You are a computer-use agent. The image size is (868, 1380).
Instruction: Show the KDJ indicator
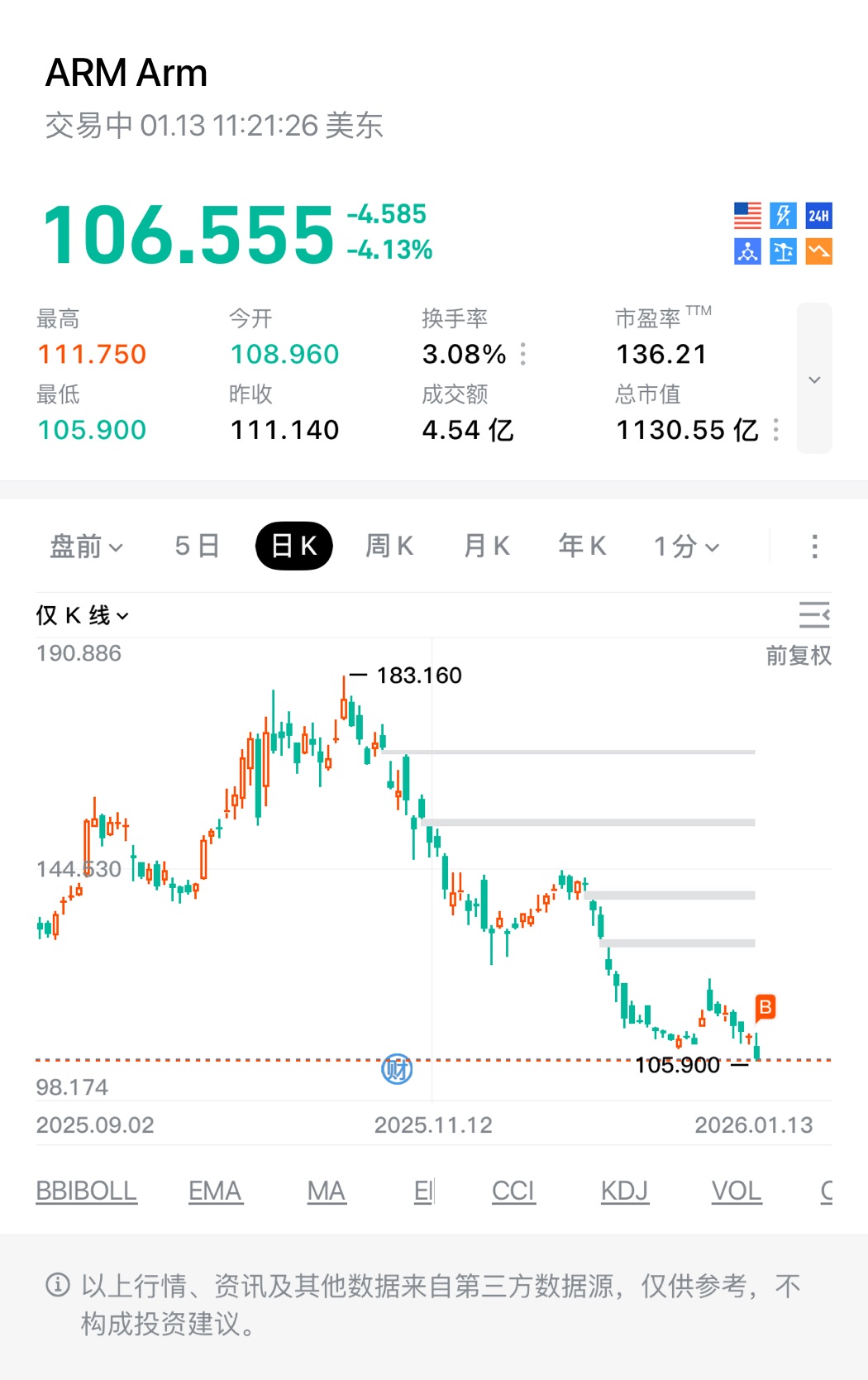pyautogui.click(x=624, y=1191)
